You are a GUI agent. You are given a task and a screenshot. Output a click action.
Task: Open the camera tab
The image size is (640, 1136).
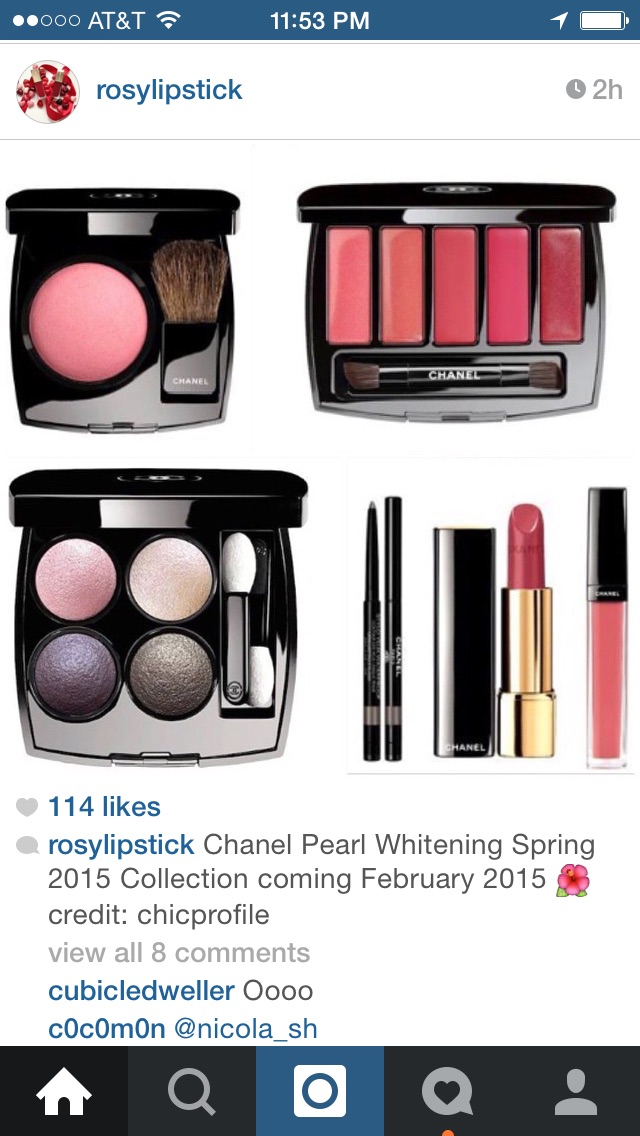pyautogui.click(x=320, y=1091)
